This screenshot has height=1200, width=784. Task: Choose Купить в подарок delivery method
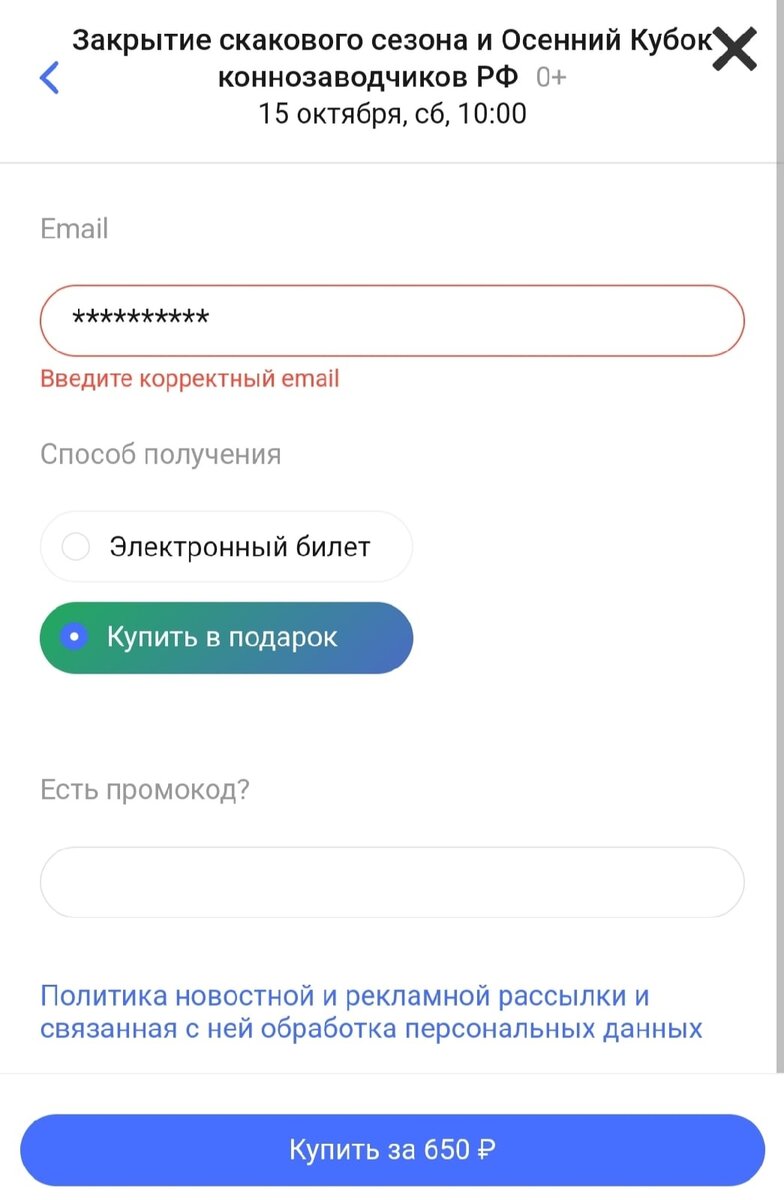click(x=225, y=637)
